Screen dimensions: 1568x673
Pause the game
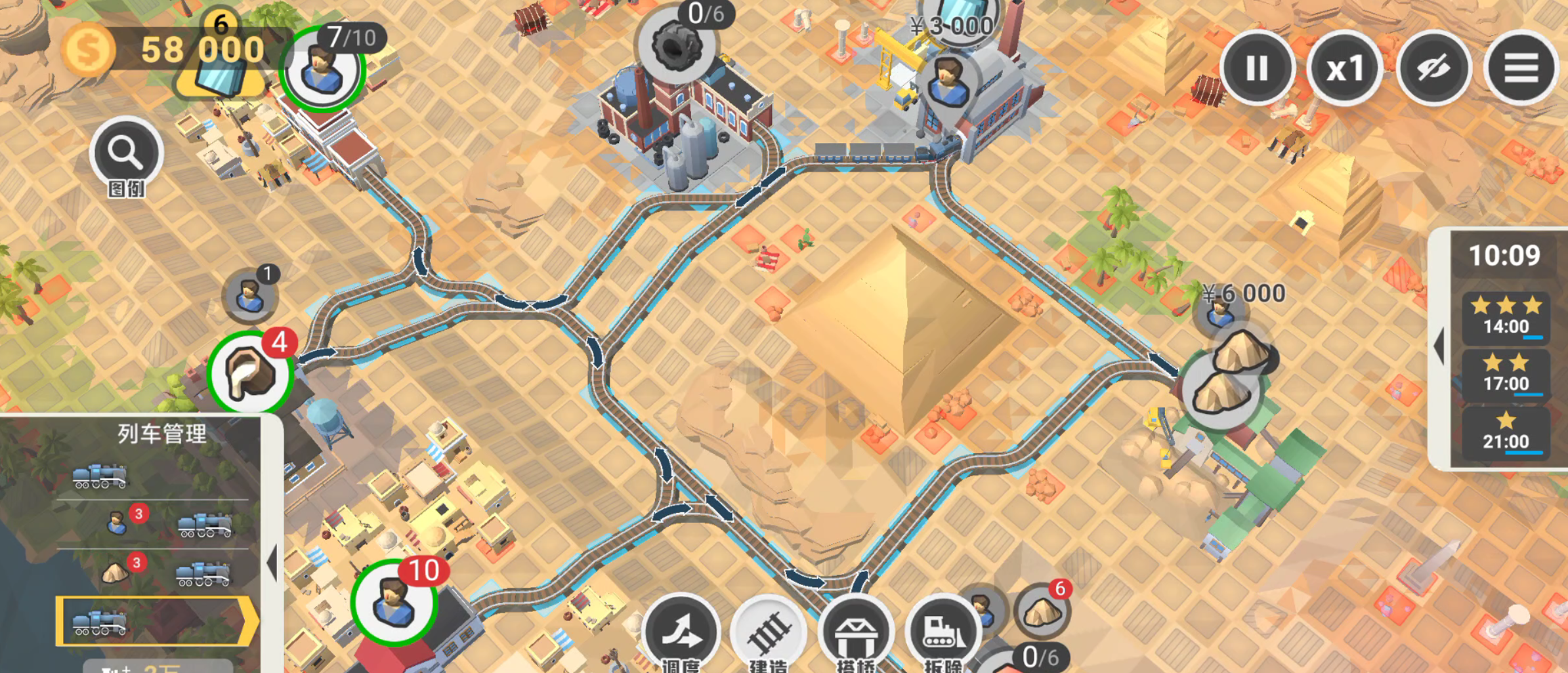click(x=1257, y=68)
